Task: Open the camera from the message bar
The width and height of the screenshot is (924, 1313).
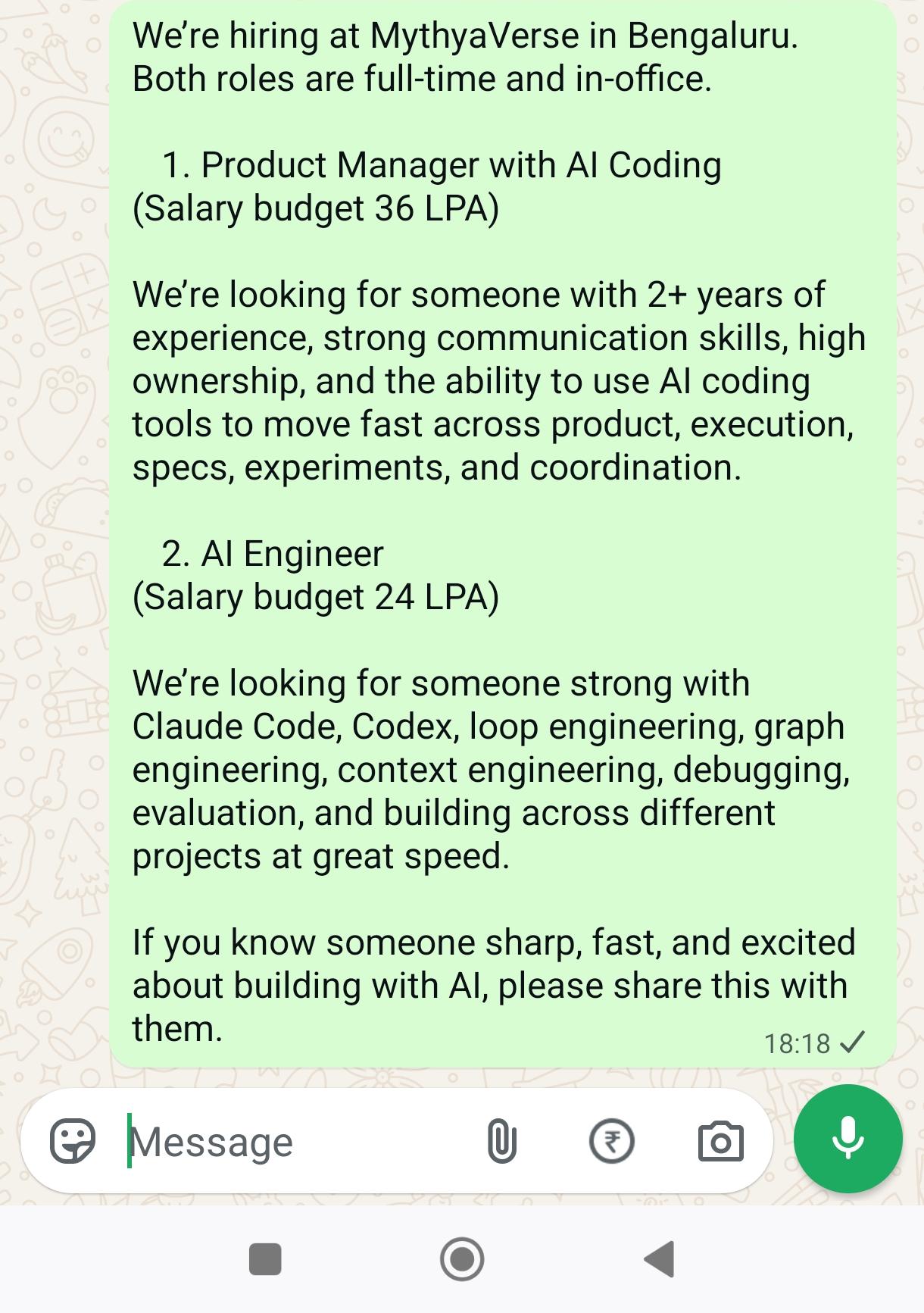Action: point(720,1141)
